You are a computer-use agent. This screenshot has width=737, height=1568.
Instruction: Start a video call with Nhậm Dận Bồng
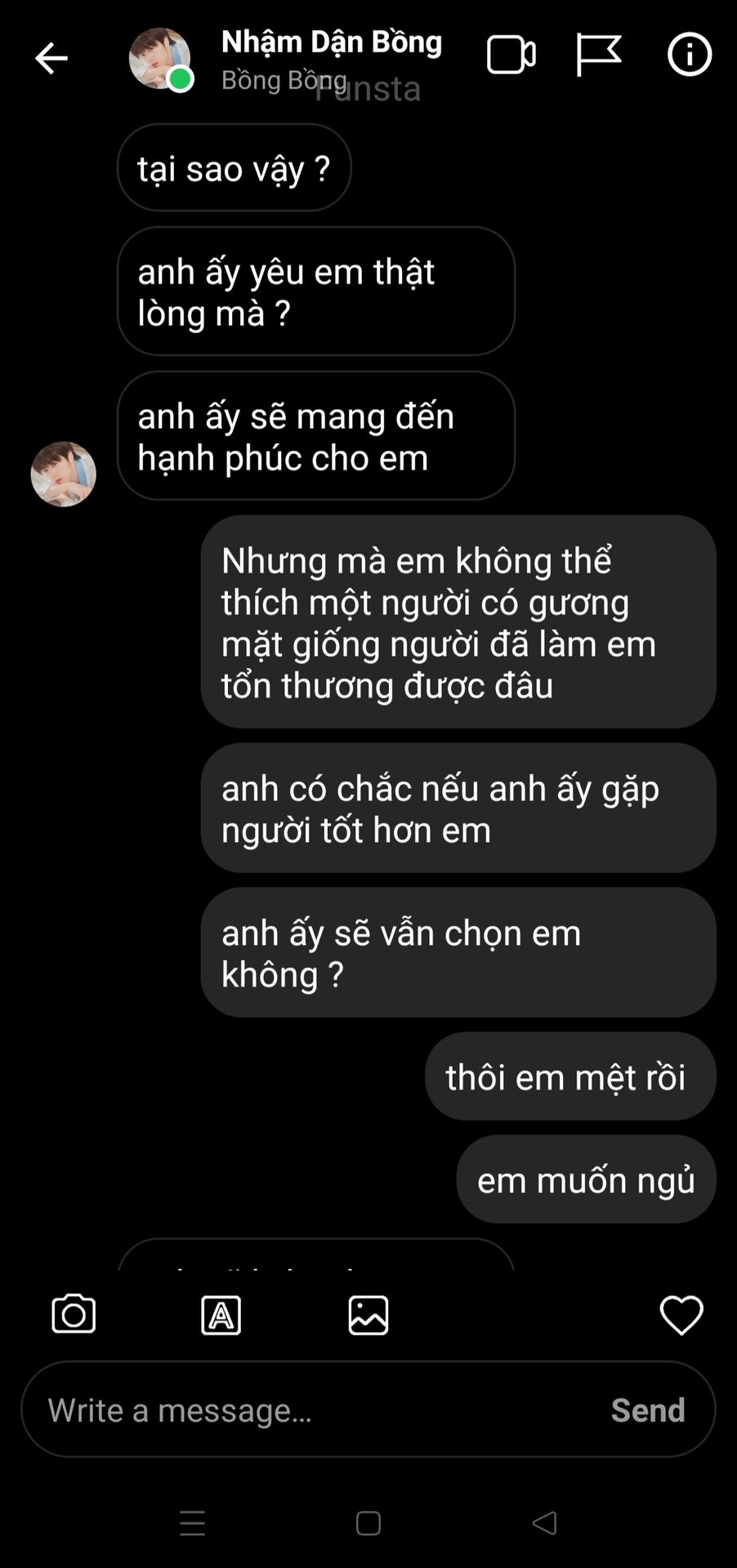click(511, 56)
